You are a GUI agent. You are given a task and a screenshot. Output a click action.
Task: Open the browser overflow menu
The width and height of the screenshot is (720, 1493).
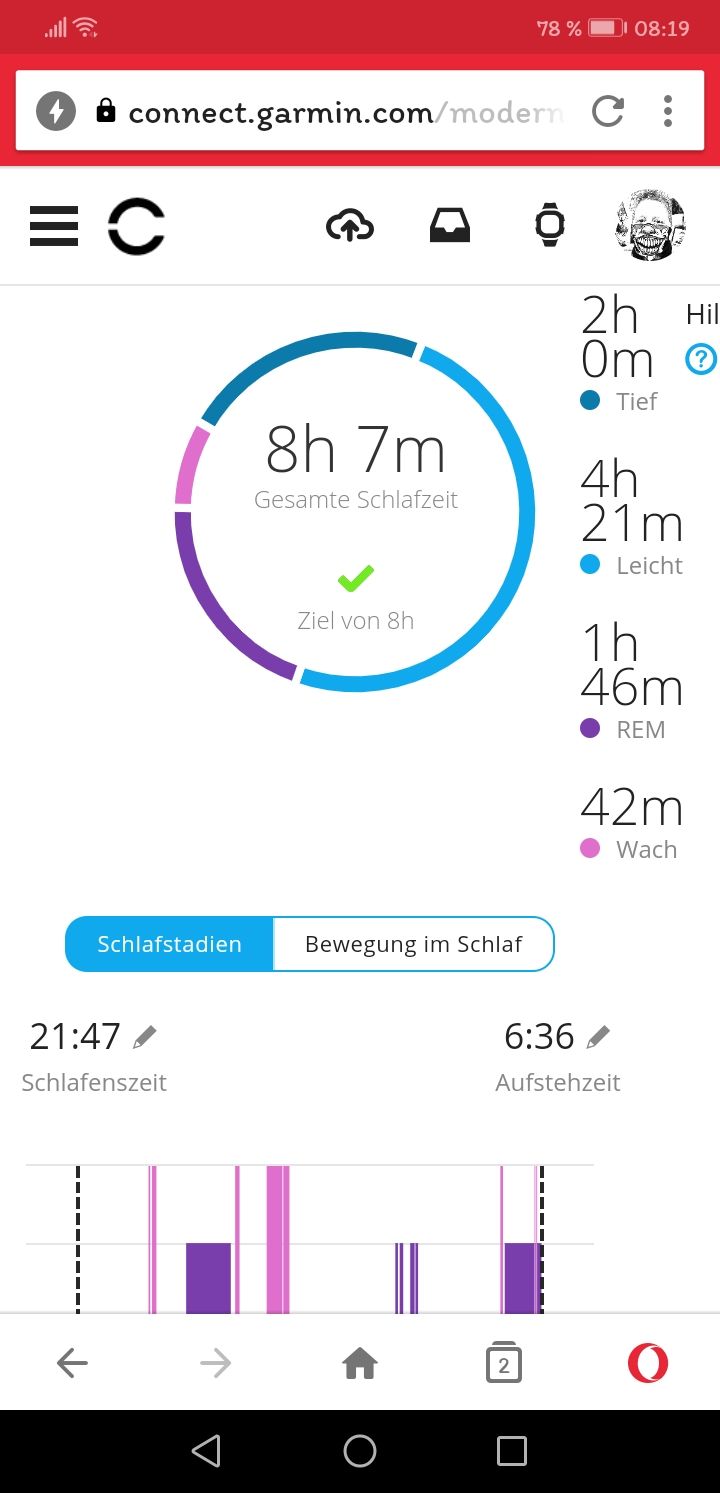(668, 111)
